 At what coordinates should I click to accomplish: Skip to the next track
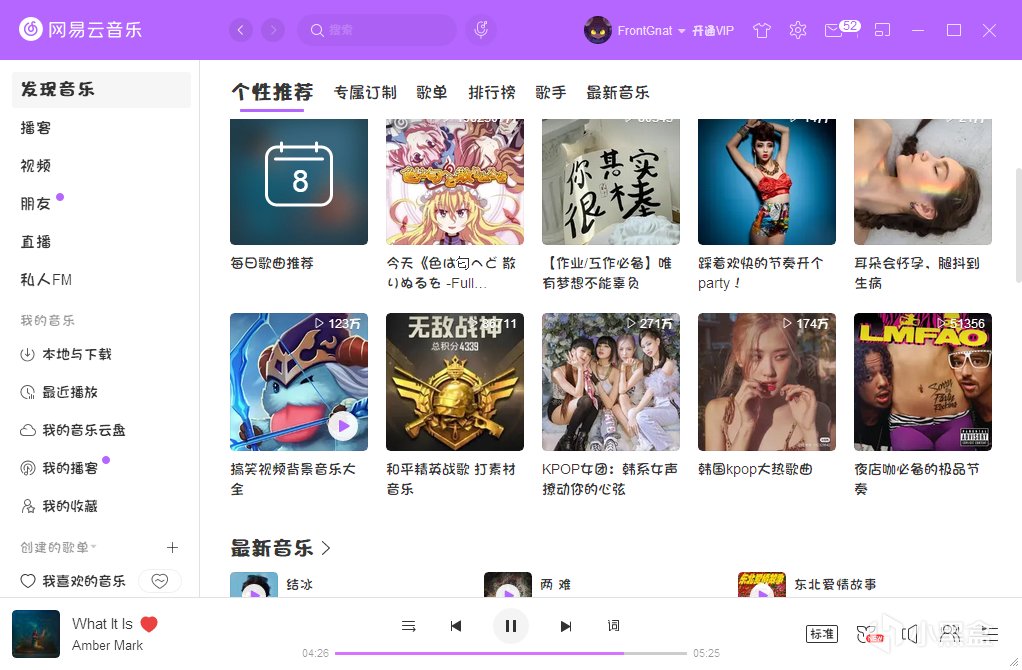coord(565,626)
